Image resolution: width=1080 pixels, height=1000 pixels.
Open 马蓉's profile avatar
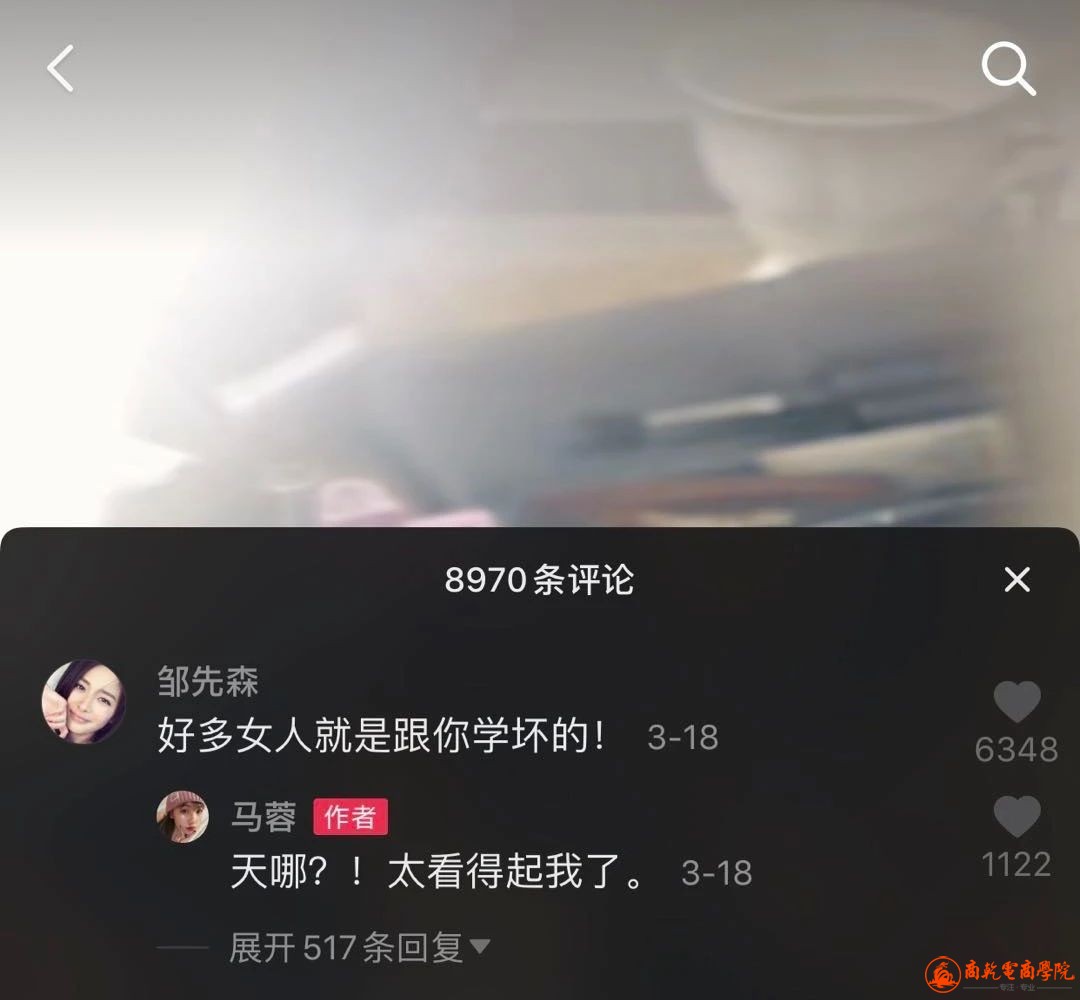click(182, 817)
